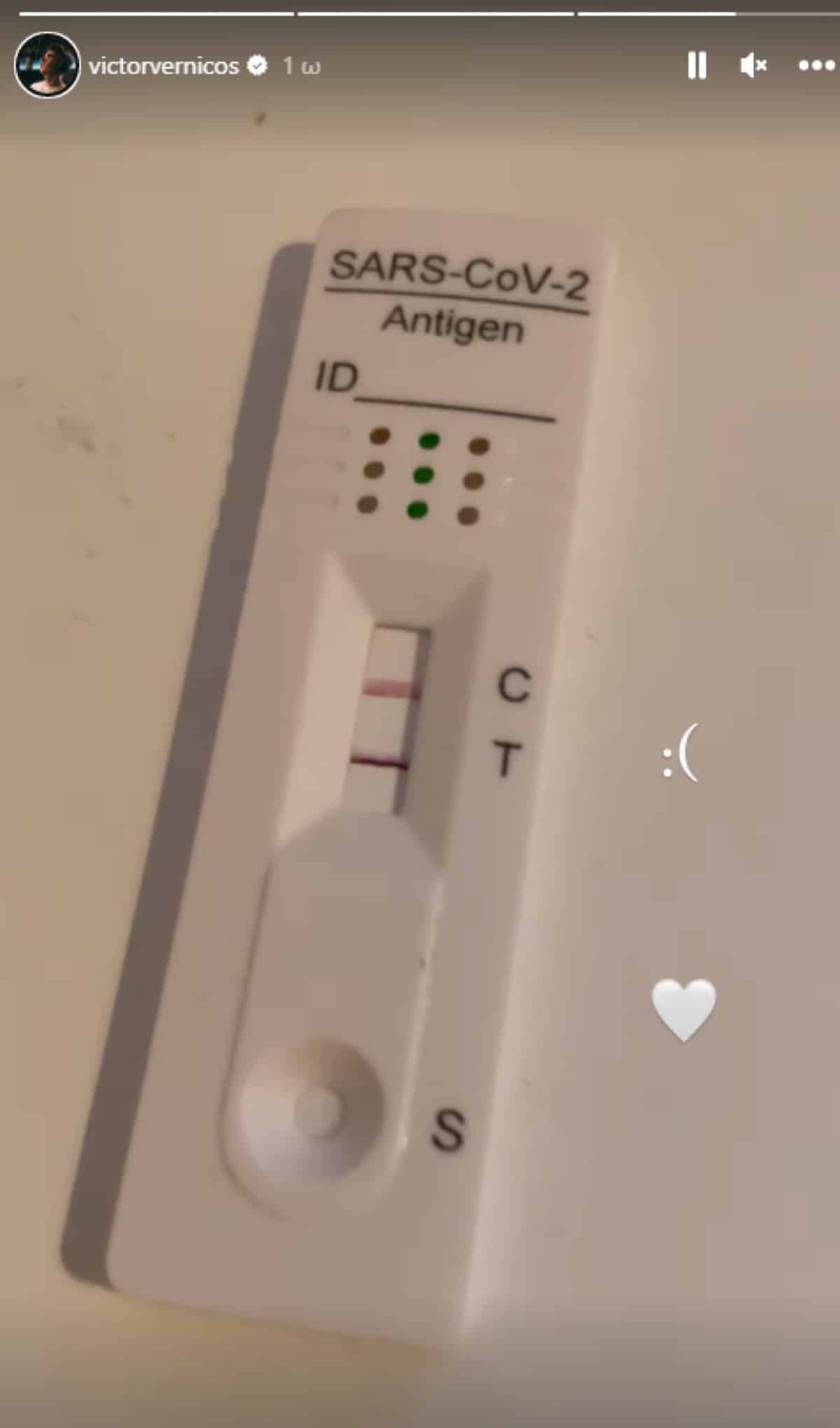Open victorvernicos profile from username

coord(163,66)
